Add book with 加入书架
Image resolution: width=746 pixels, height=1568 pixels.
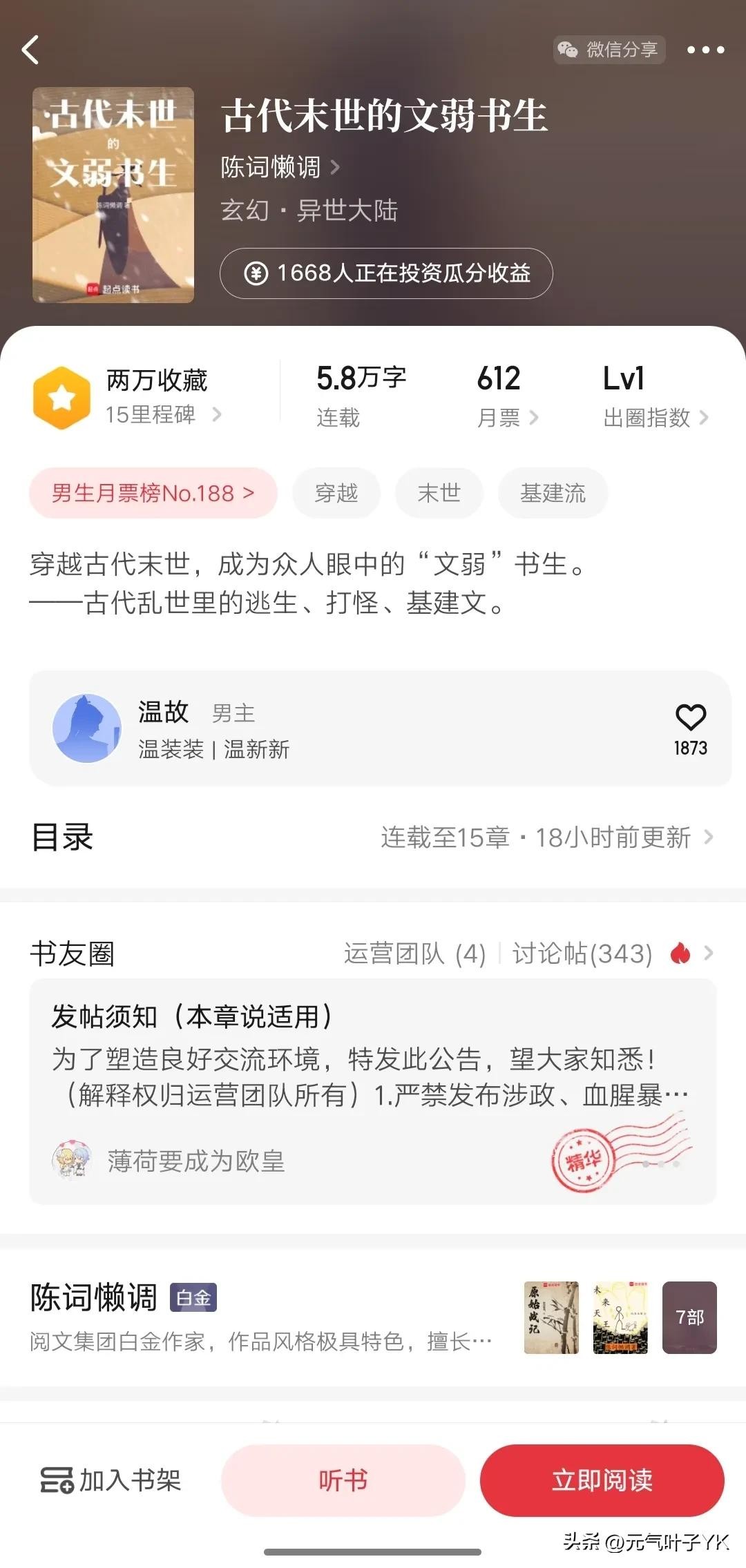pos(111,1480)
